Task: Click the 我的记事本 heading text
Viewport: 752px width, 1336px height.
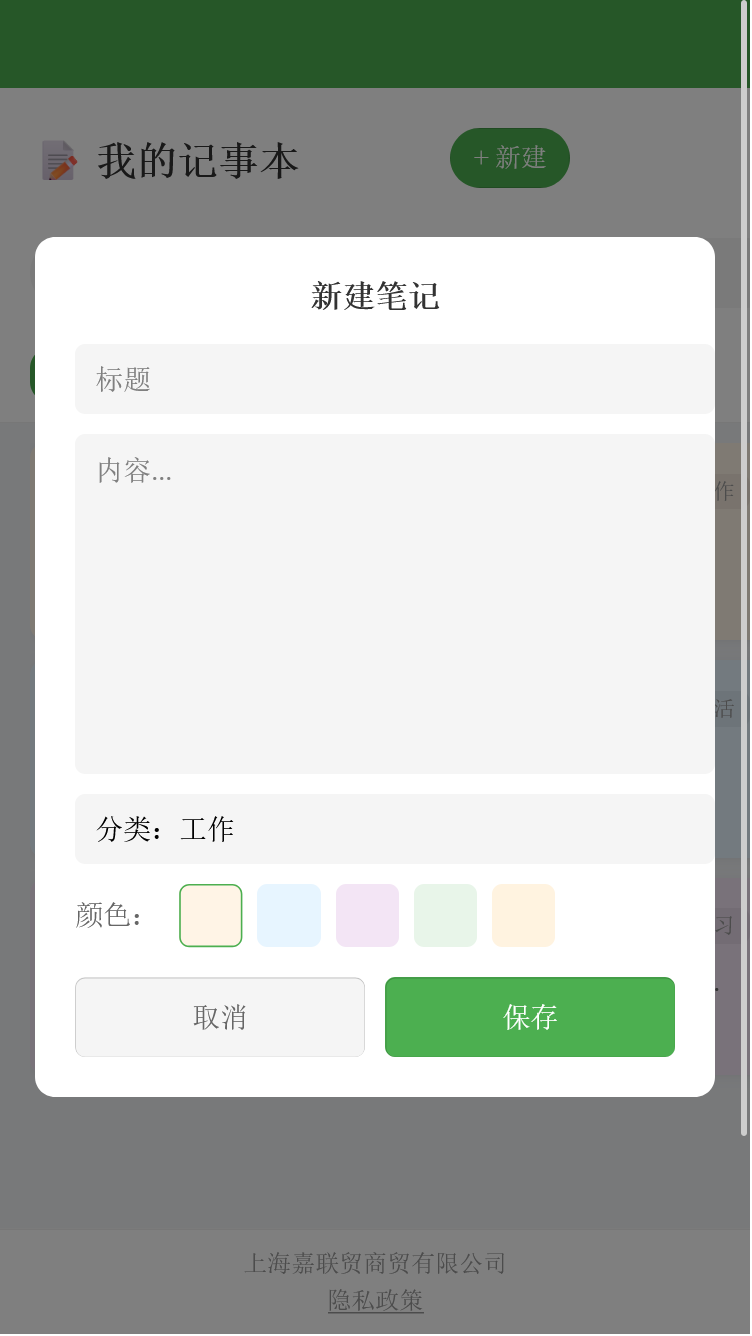Action: click(x=197, y=162)
